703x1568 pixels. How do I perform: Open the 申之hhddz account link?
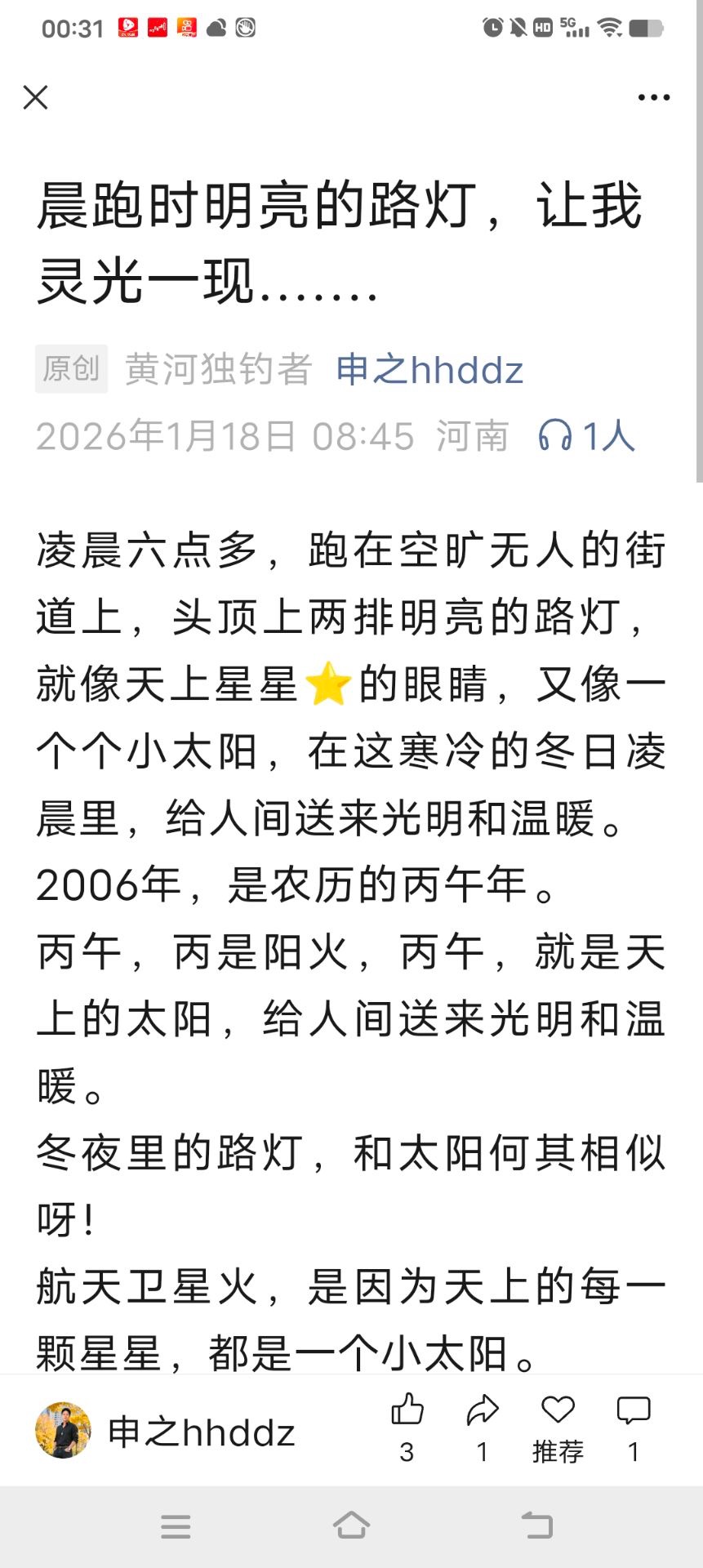(429, 370)
